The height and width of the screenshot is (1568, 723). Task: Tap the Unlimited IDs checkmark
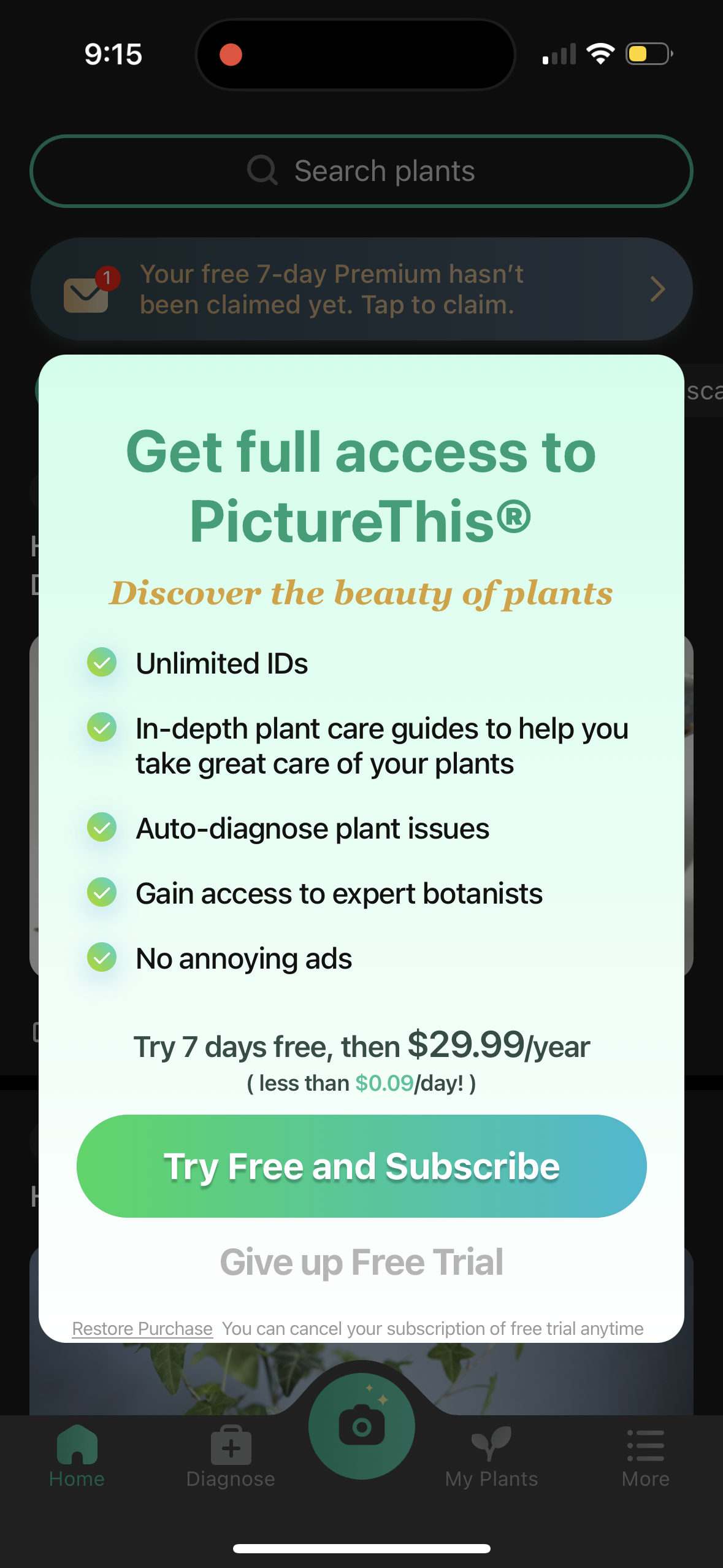pos(102,662)
